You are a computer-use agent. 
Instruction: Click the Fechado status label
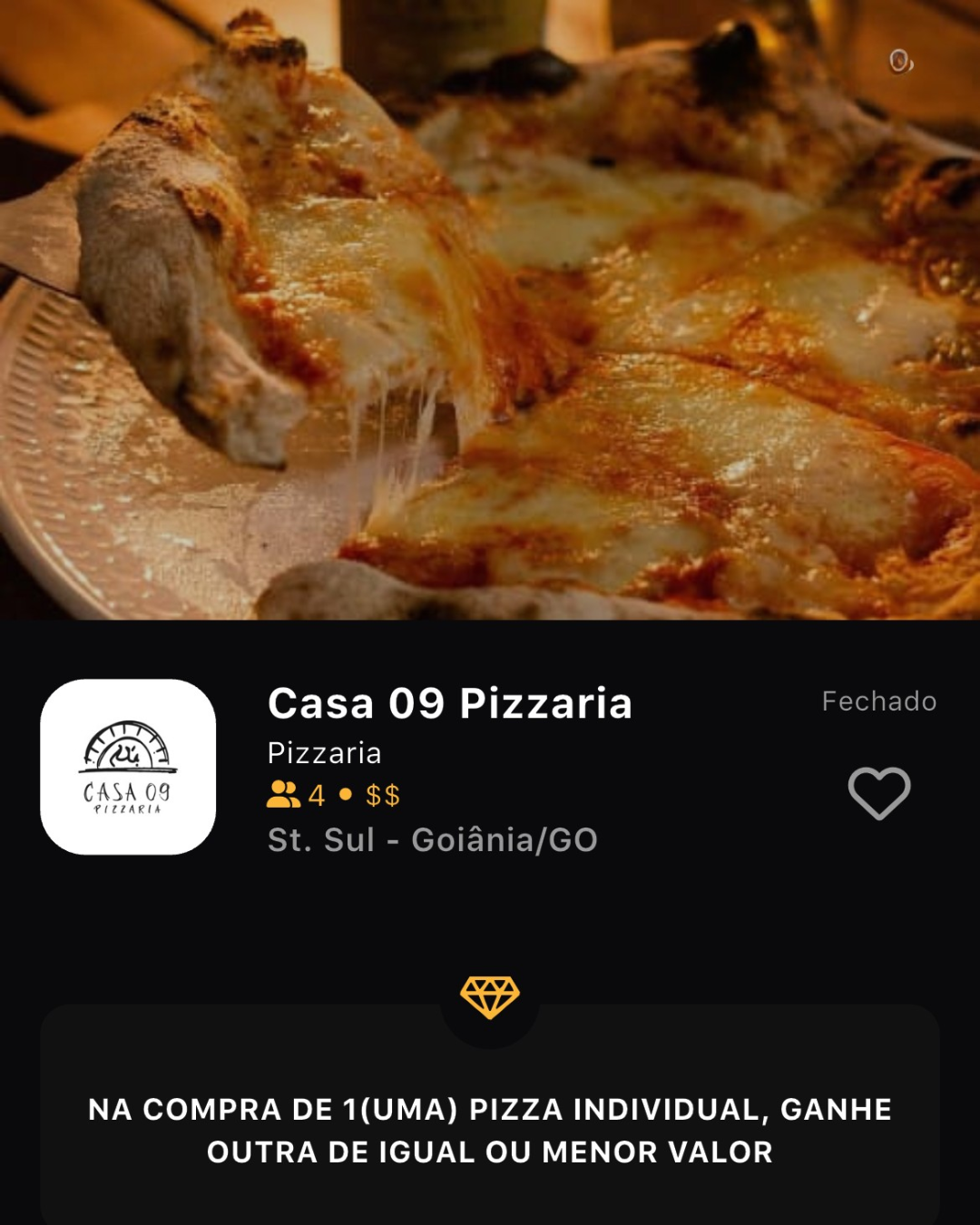pyautogui.click(x=879, y=701)
